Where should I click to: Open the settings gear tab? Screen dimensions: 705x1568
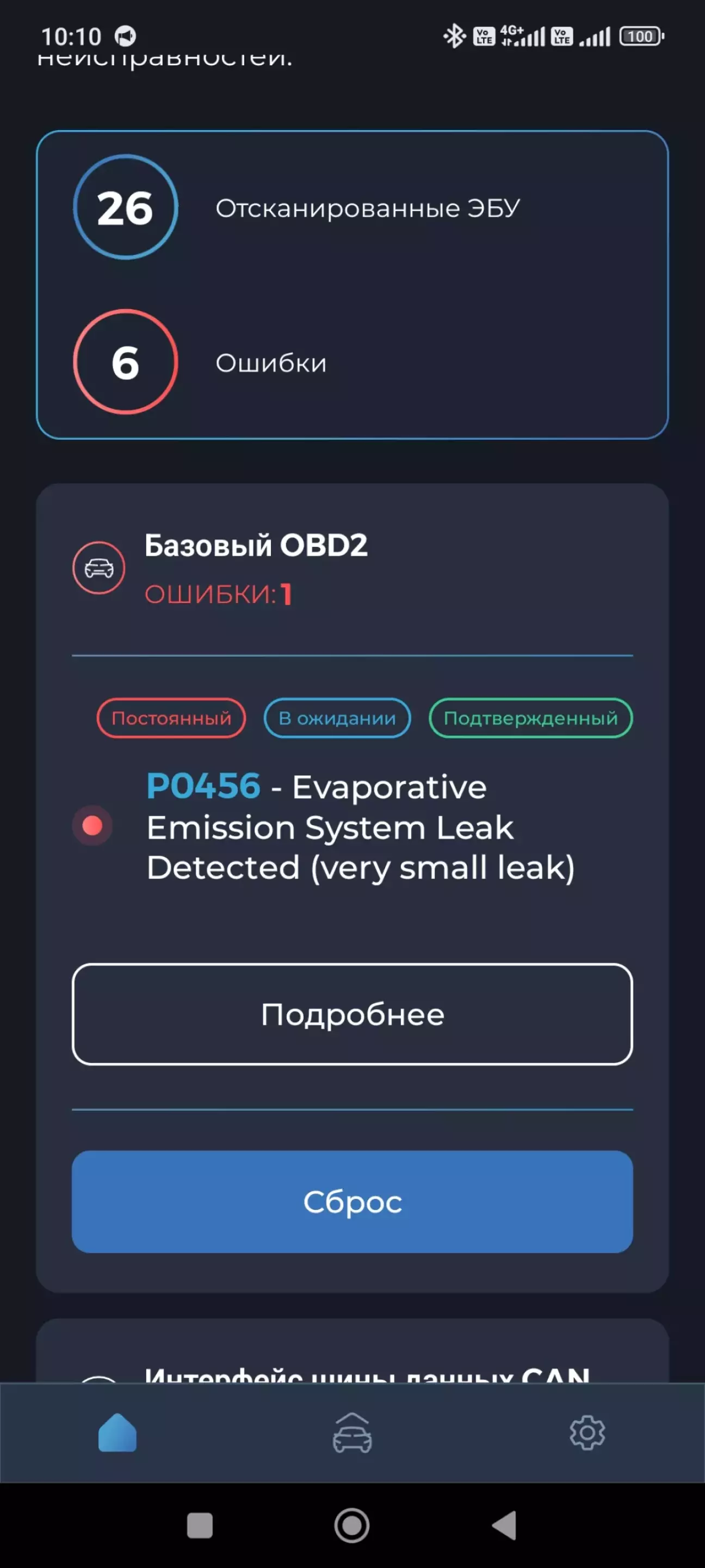tap(587, 1433)
